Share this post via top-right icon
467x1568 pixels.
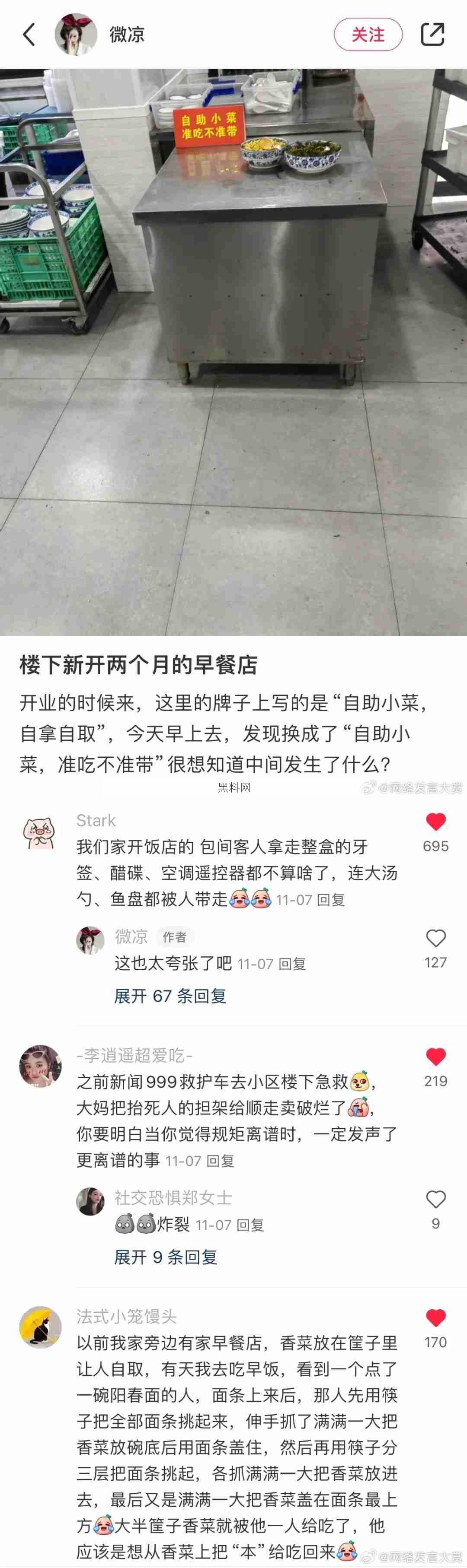point(432,35)
